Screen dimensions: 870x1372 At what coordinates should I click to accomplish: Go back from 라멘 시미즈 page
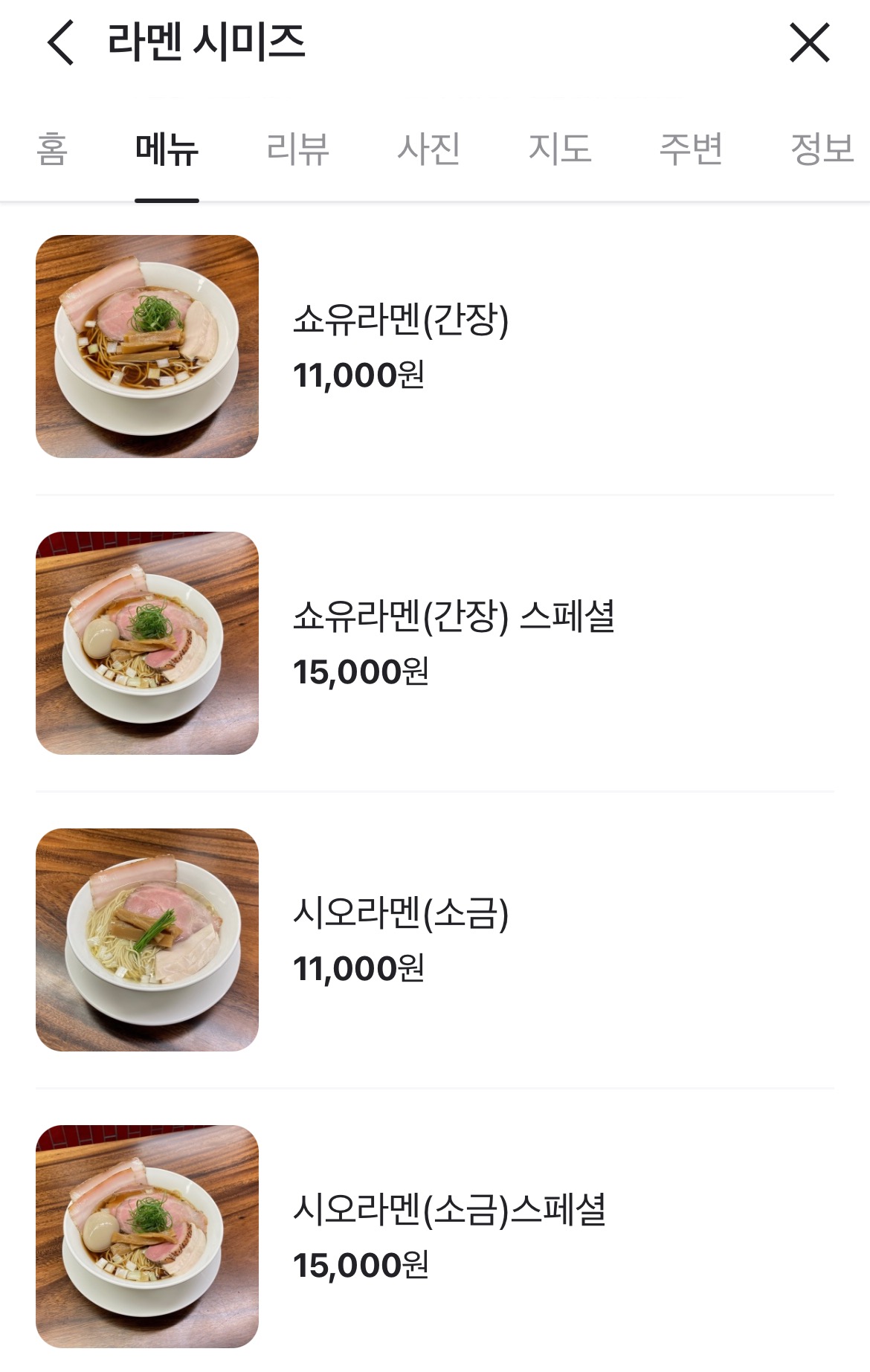tap(61, 42)
